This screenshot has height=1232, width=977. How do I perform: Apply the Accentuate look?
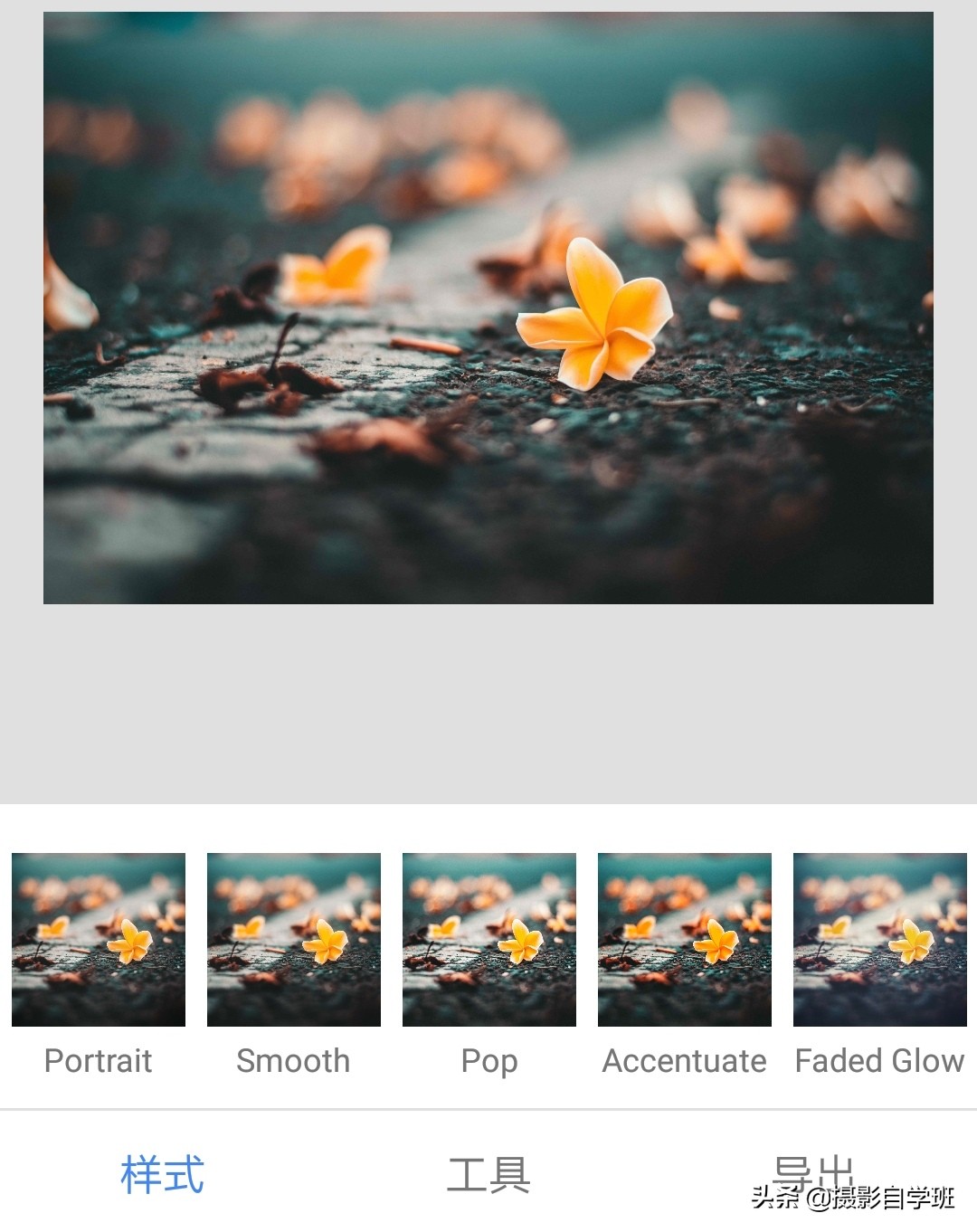[x=684, y=941]
